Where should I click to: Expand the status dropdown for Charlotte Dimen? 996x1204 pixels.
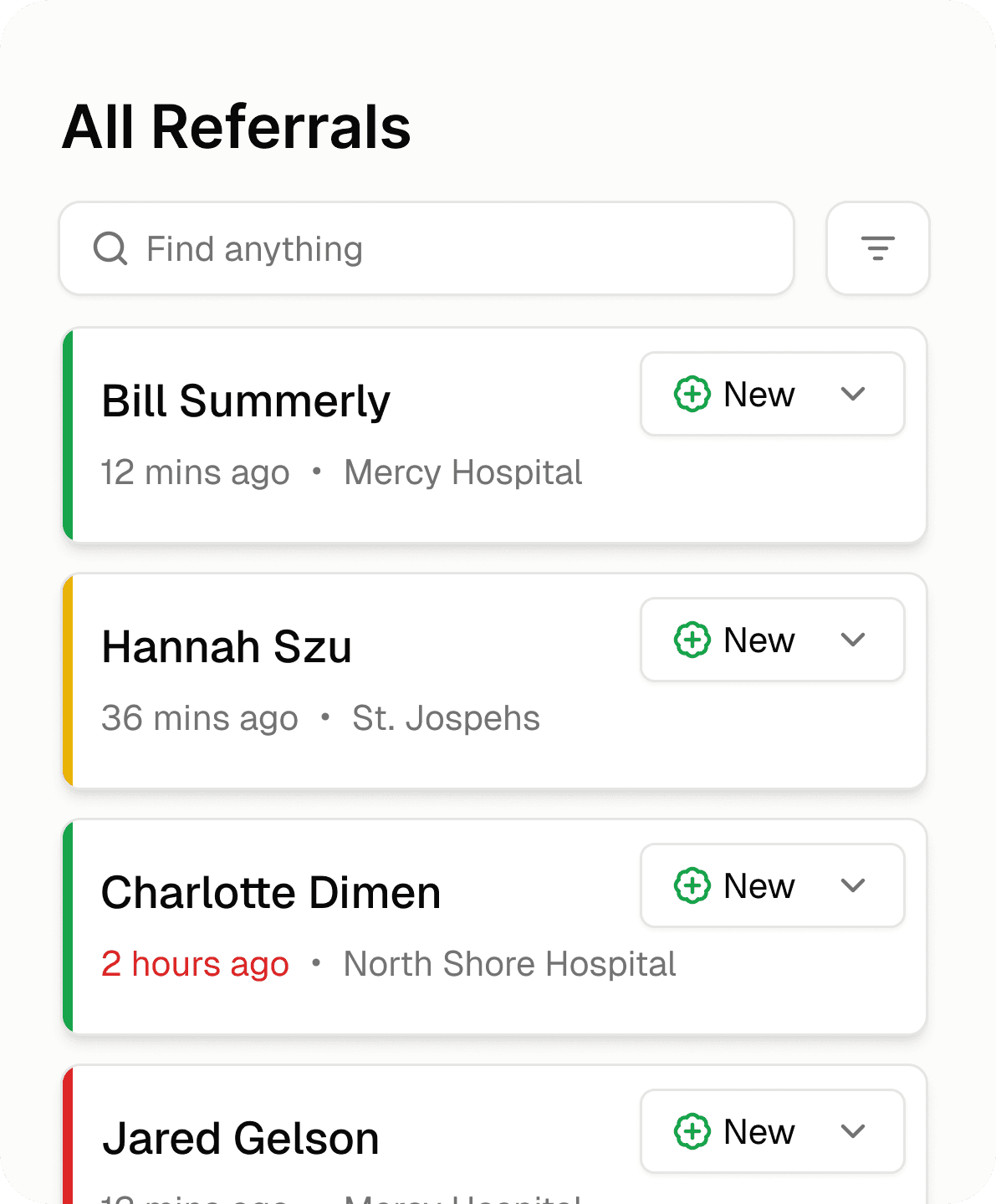pyautogui.click(x=853, y=885)
